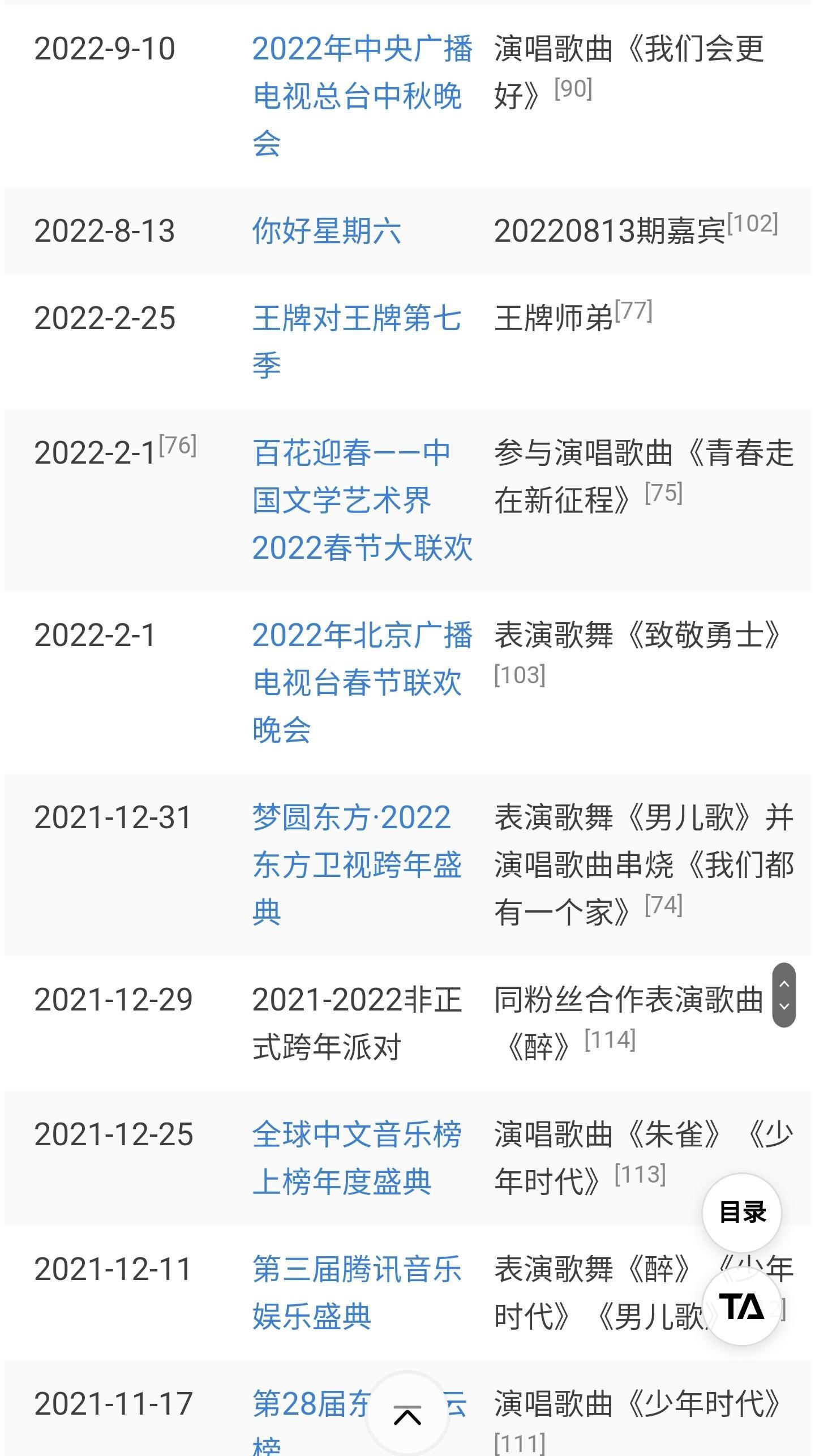The image size is (815, 1456).
Task: Open reference [114] after 《醉》
Action: [610, 1040]
